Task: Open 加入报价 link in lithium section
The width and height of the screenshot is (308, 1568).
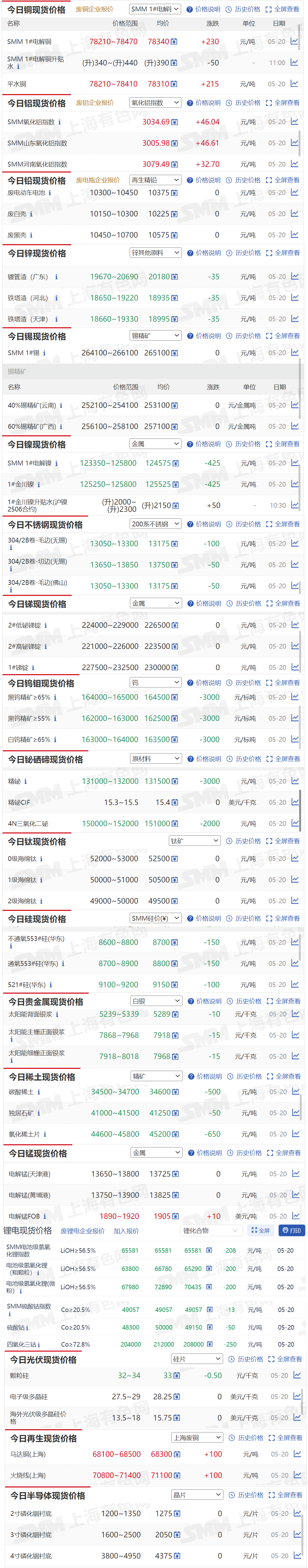Action: [x=126, y=1231]
